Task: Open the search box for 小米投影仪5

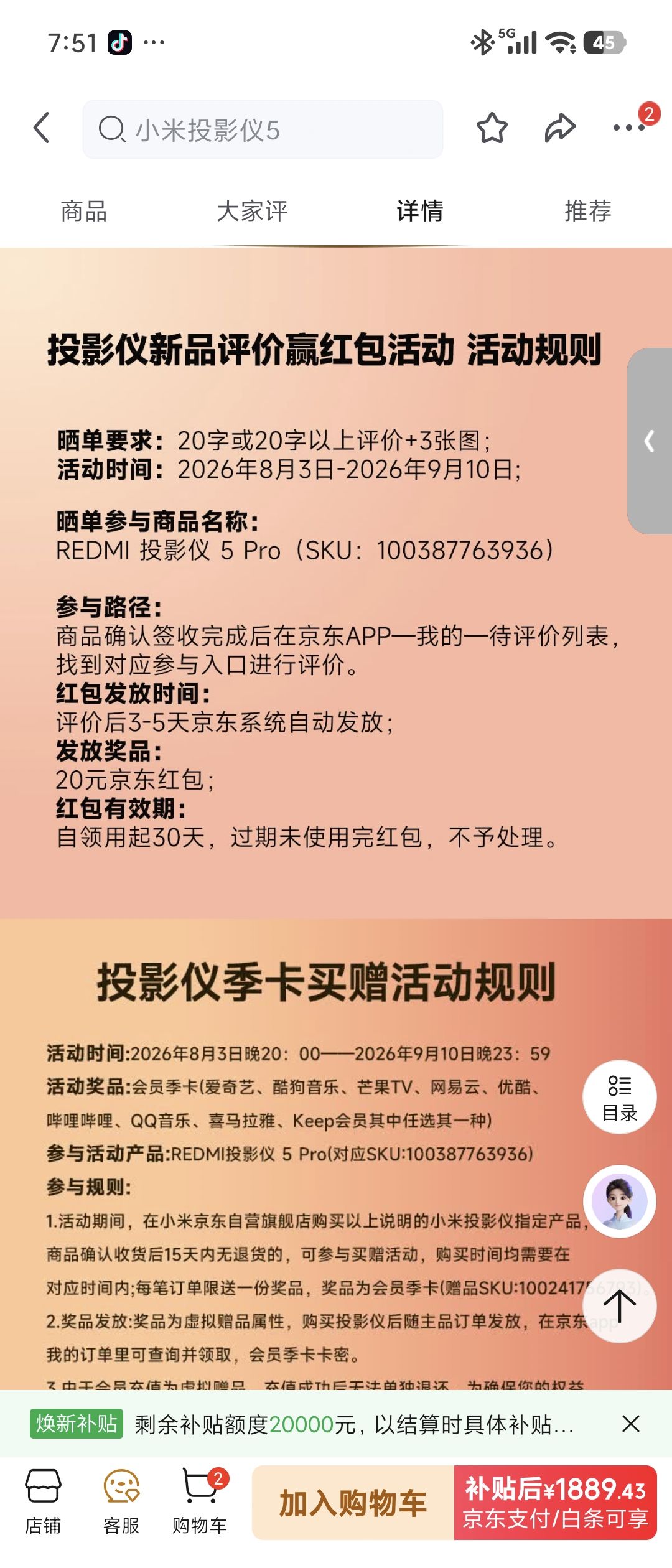Action: [263, 129]
